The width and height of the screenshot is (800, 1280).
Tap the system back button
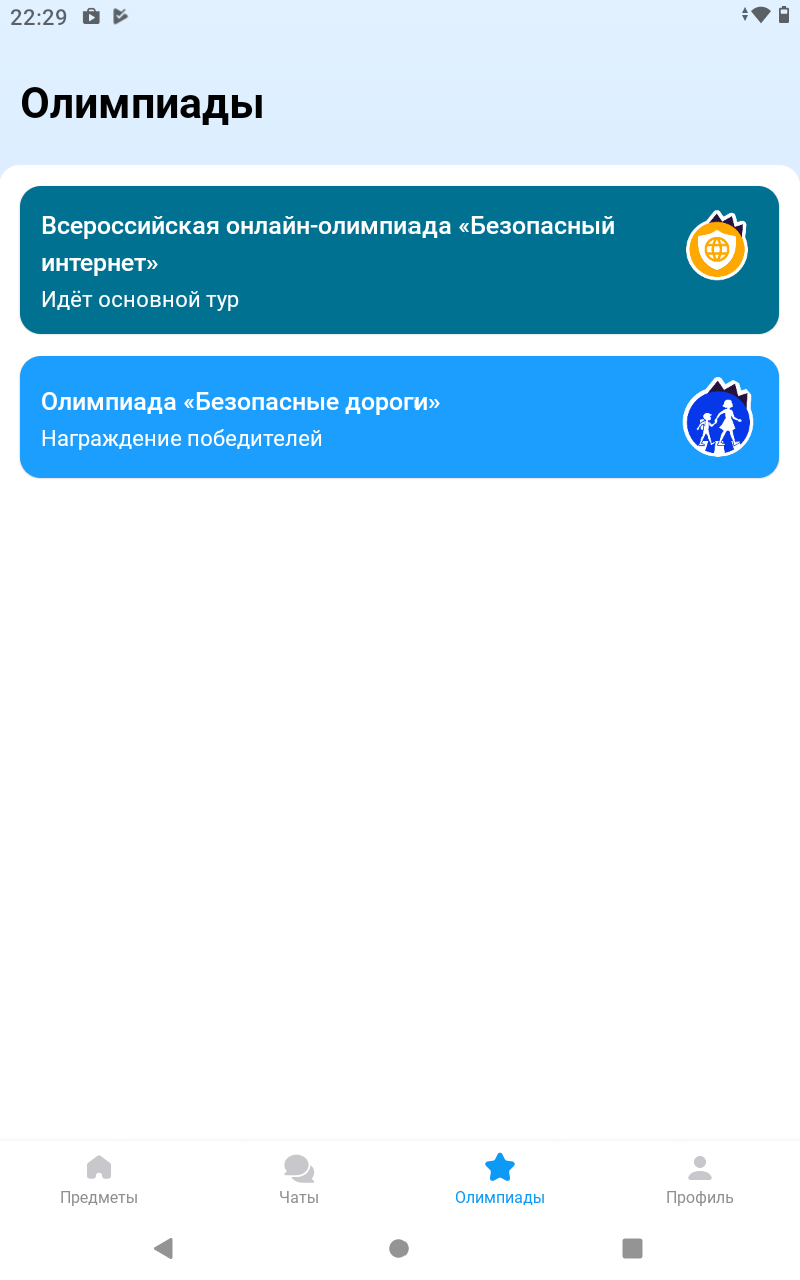tap(164, 1248)
